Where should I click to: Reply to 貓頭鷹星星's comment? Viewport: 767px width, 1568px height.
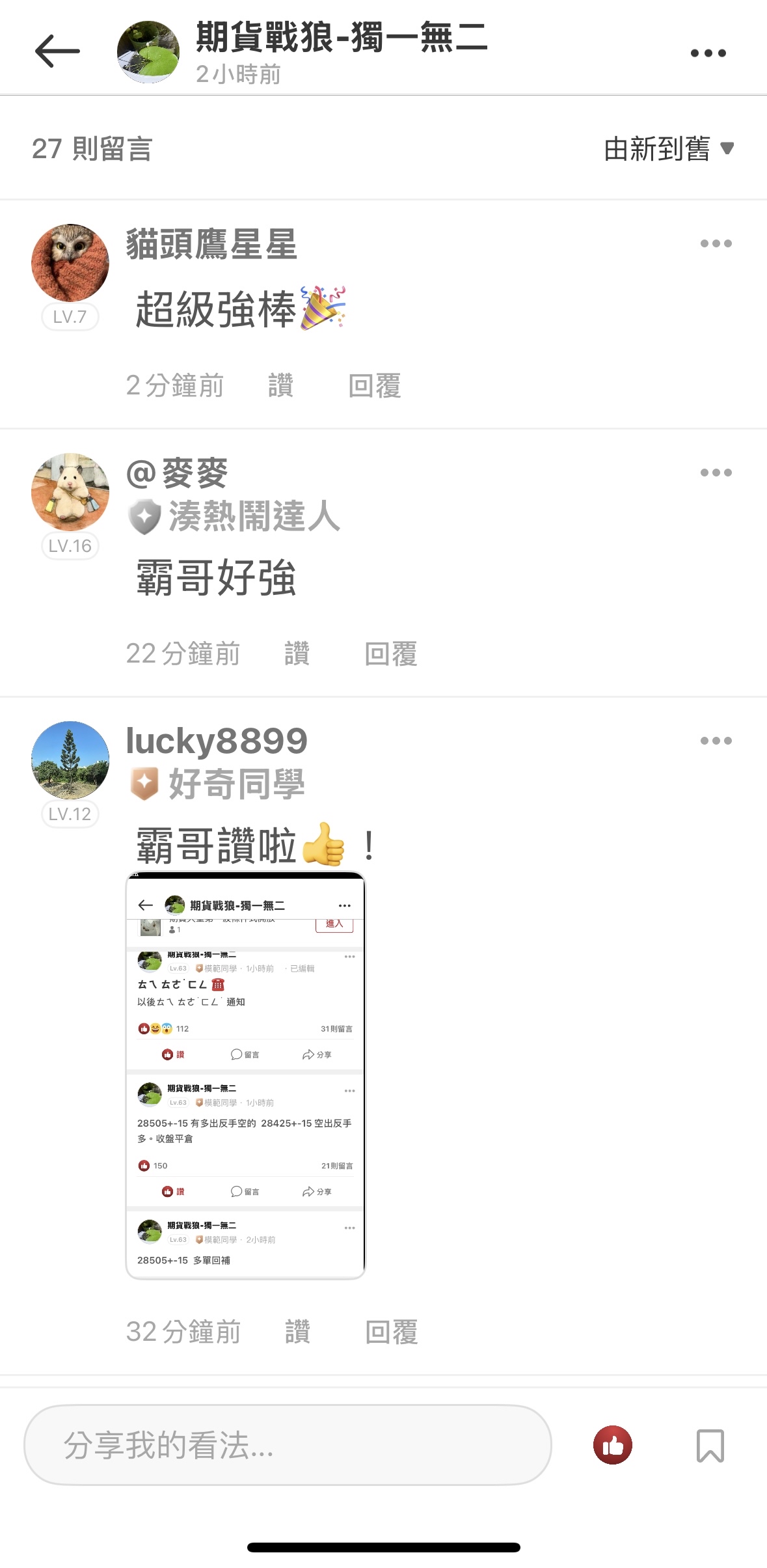tap(374, 386)
